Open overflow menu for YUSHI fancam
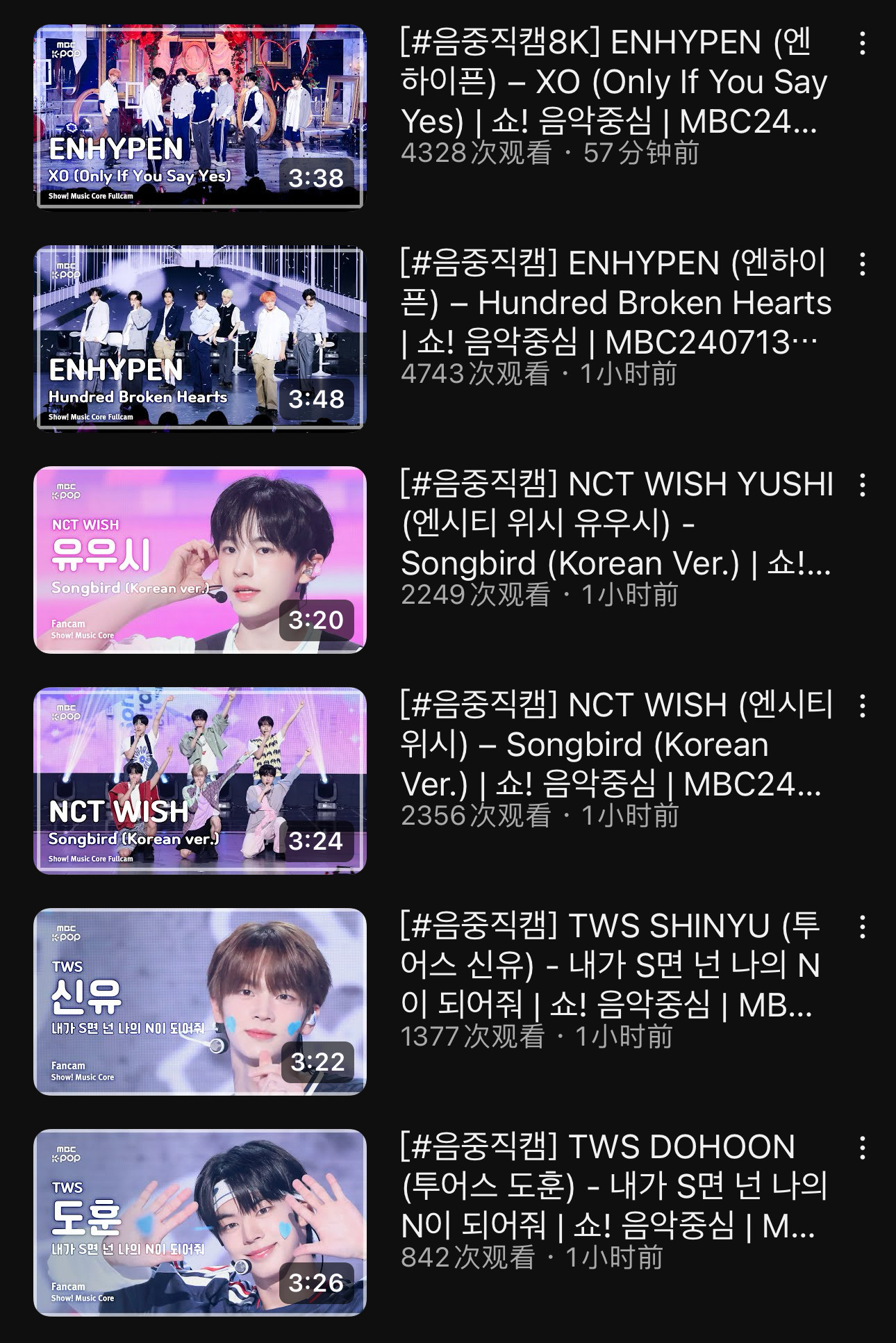The width and height of the screenshot is (896, 1343). (862, 486)
